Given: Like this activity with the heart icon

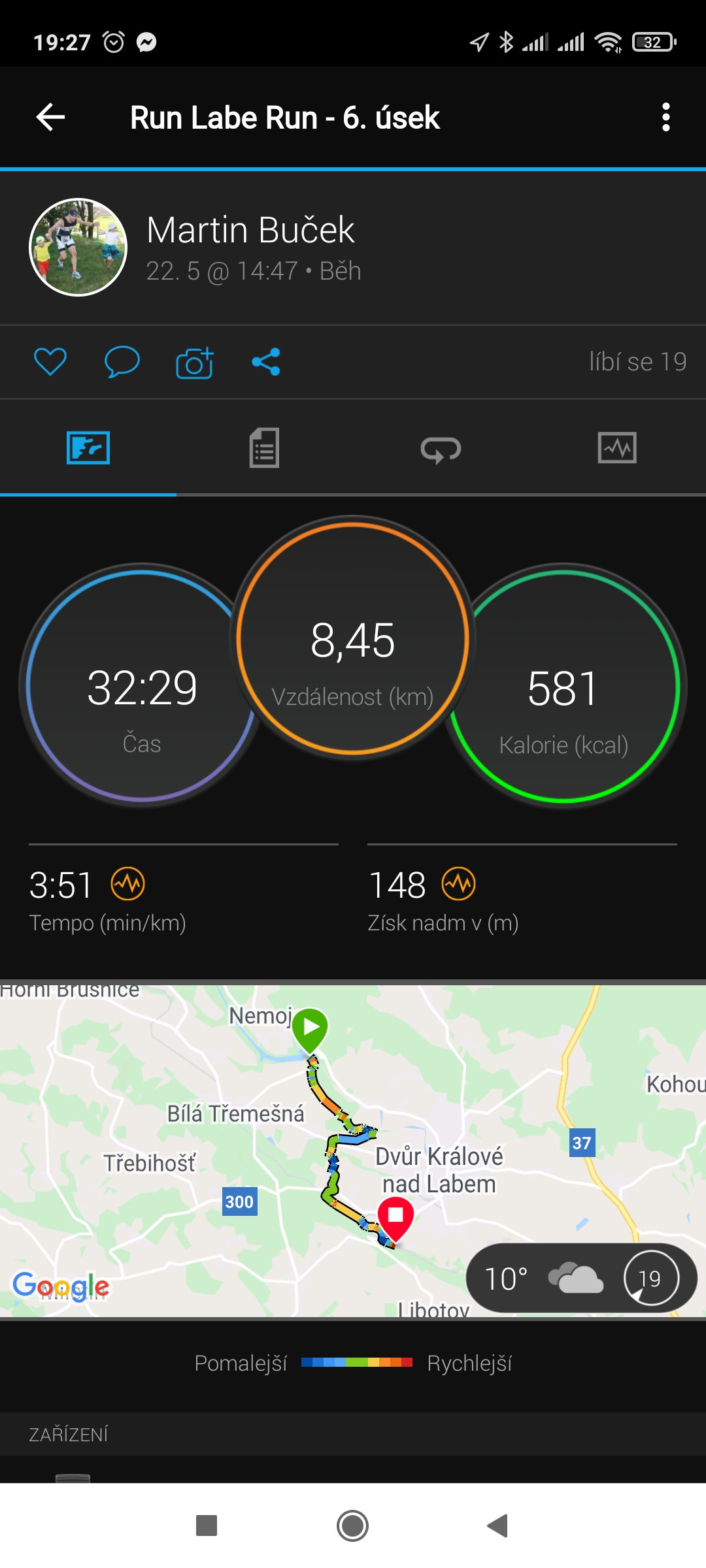Looking at the screenshot, I should [50, 362].
